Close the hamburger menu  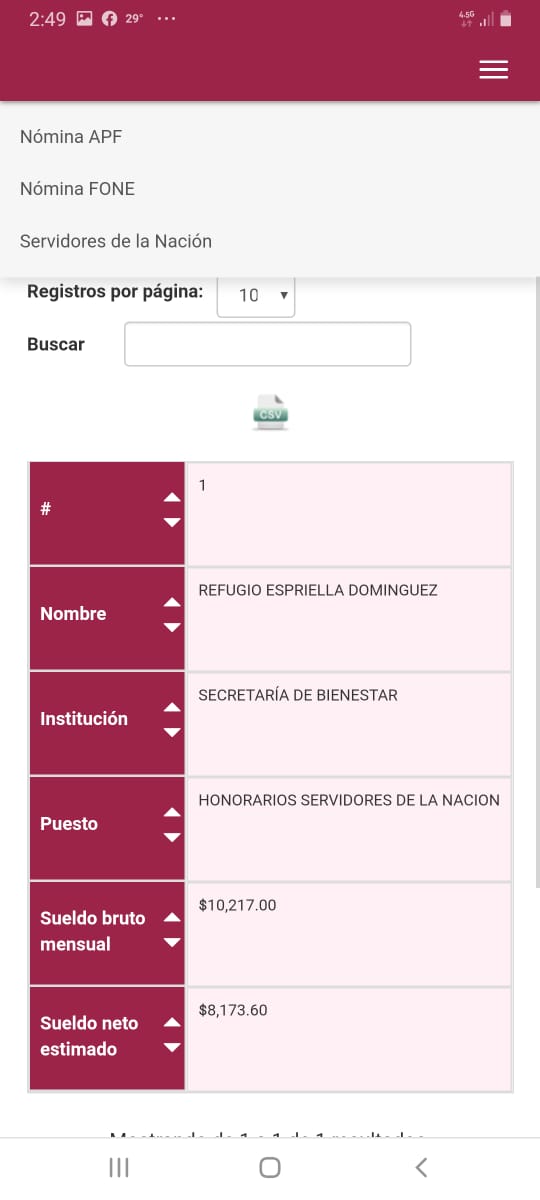(494, 69)
